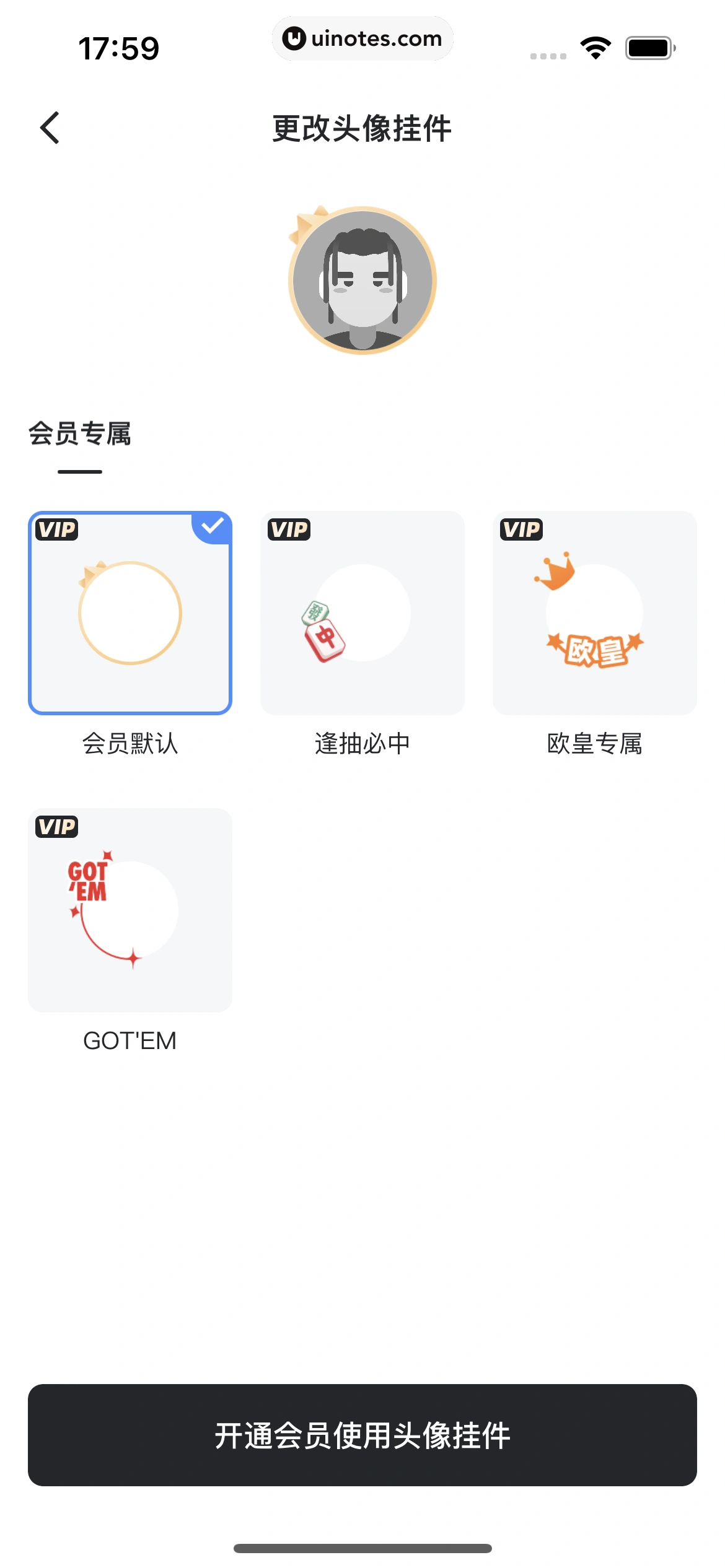Select the 会员默认 avatar pendant
The image size is (725, 1568).
(130, 613)
